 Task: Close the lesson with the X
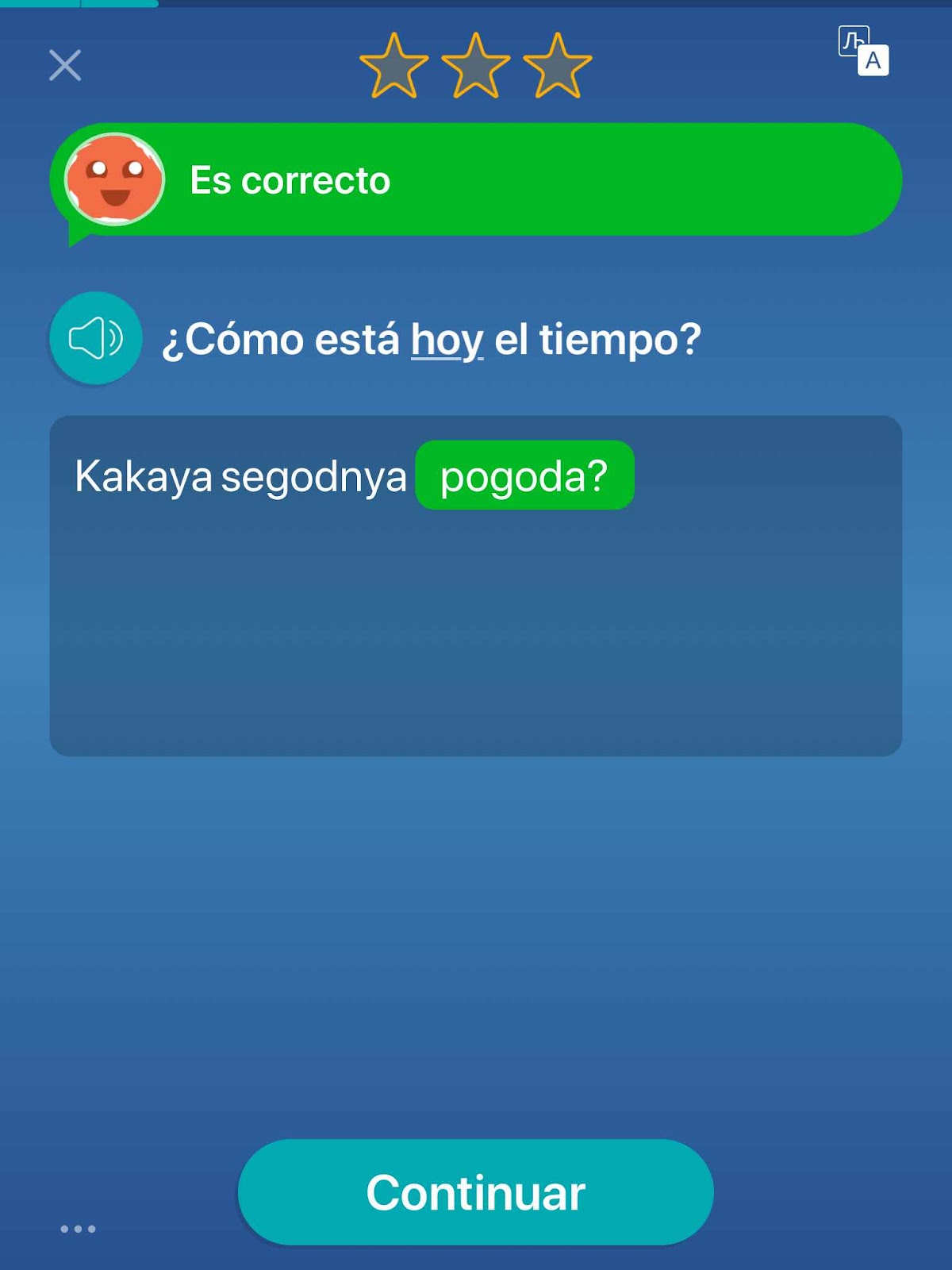[x=65, y=65]
